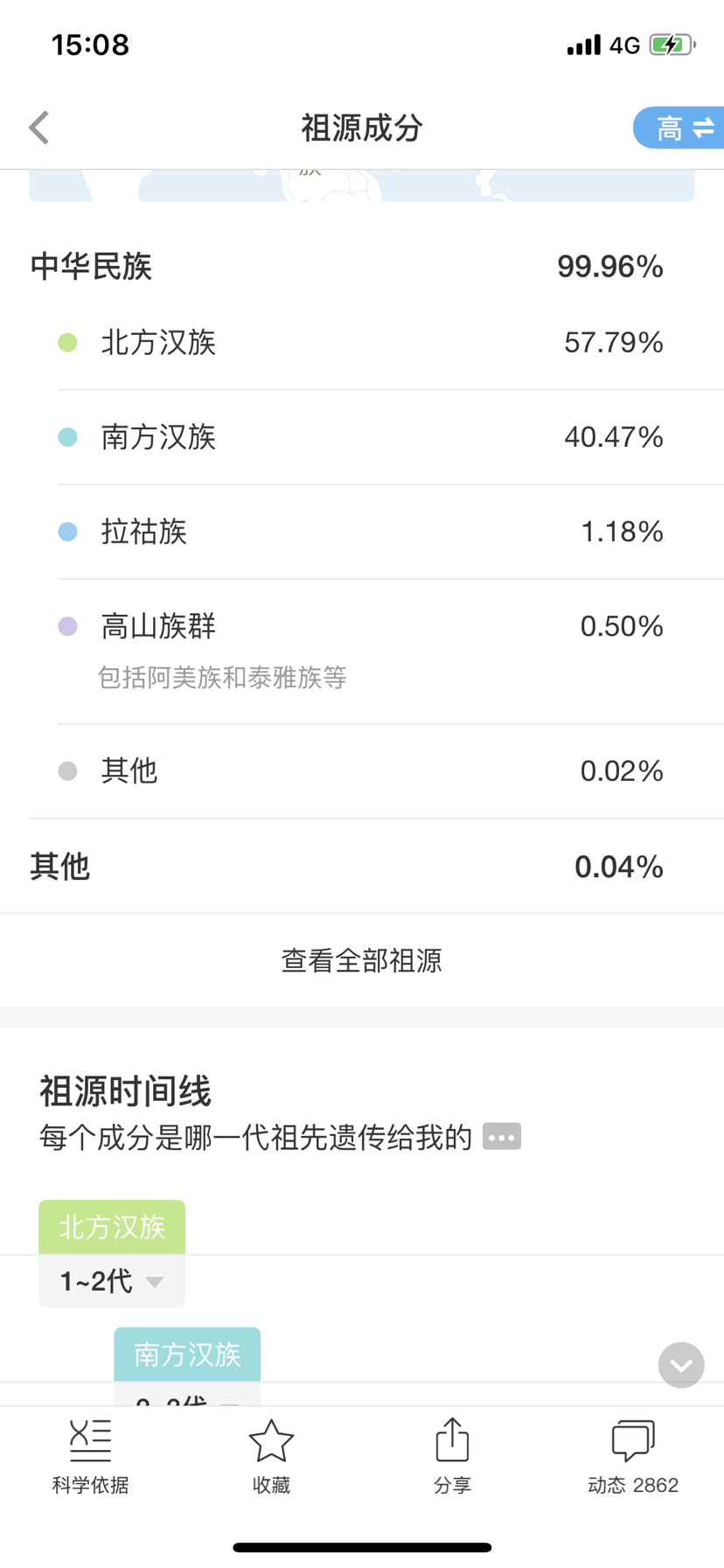Expand the 1~2代 dropdown under 北方汉族

[112, 1281]
